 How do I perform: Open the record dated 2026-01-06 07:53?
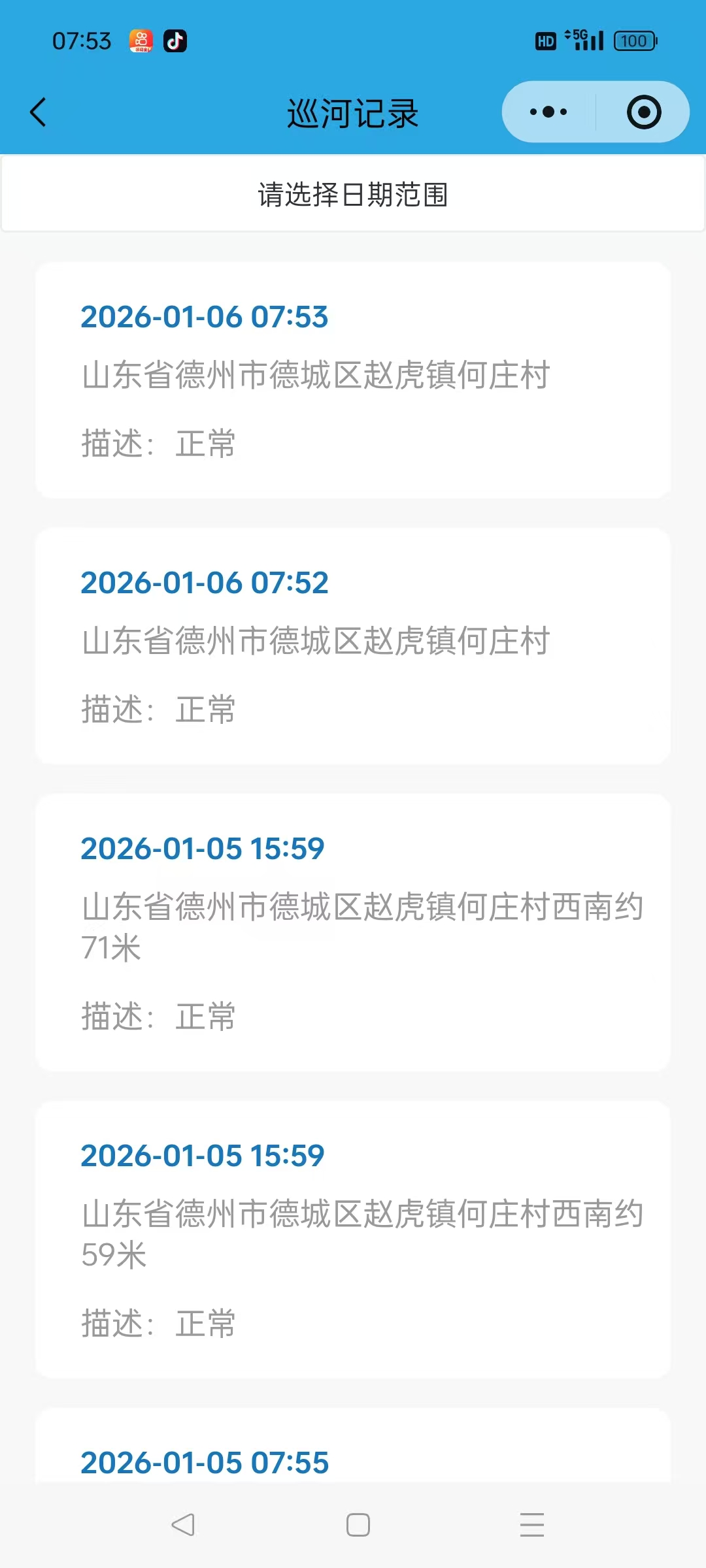click(353, 380)
